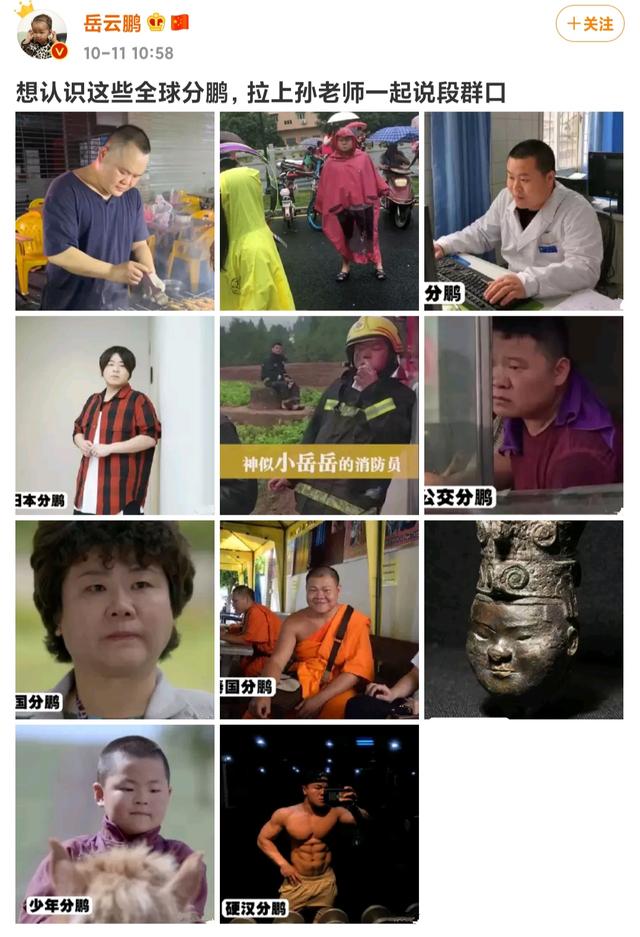View the monk in orange robe photo
Viewport: 640px width, 937px height.
[319, 619]
